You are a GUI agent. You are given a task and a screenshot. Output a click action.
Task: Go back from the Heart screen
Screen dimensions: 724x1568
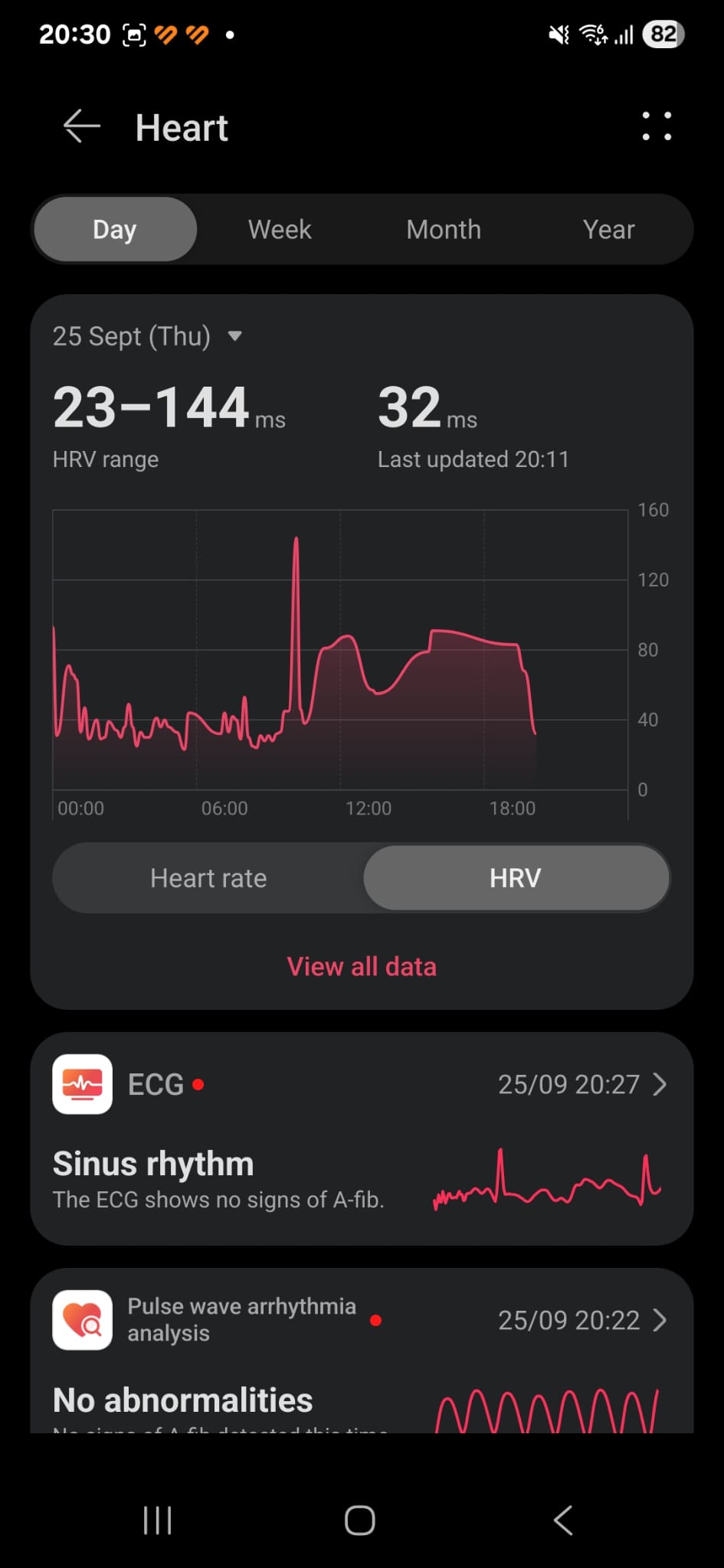coord(82,126)
